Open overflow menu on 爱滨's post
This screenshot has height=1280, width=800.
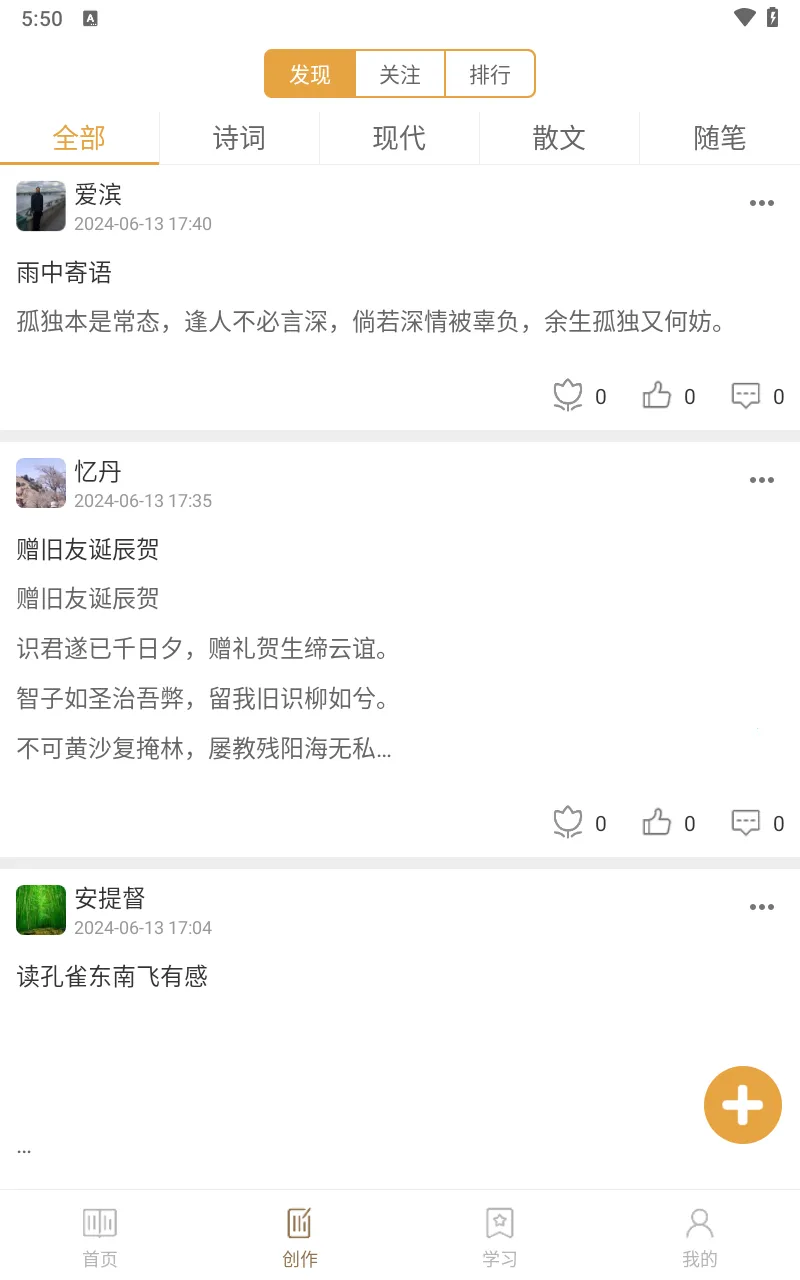762,203
